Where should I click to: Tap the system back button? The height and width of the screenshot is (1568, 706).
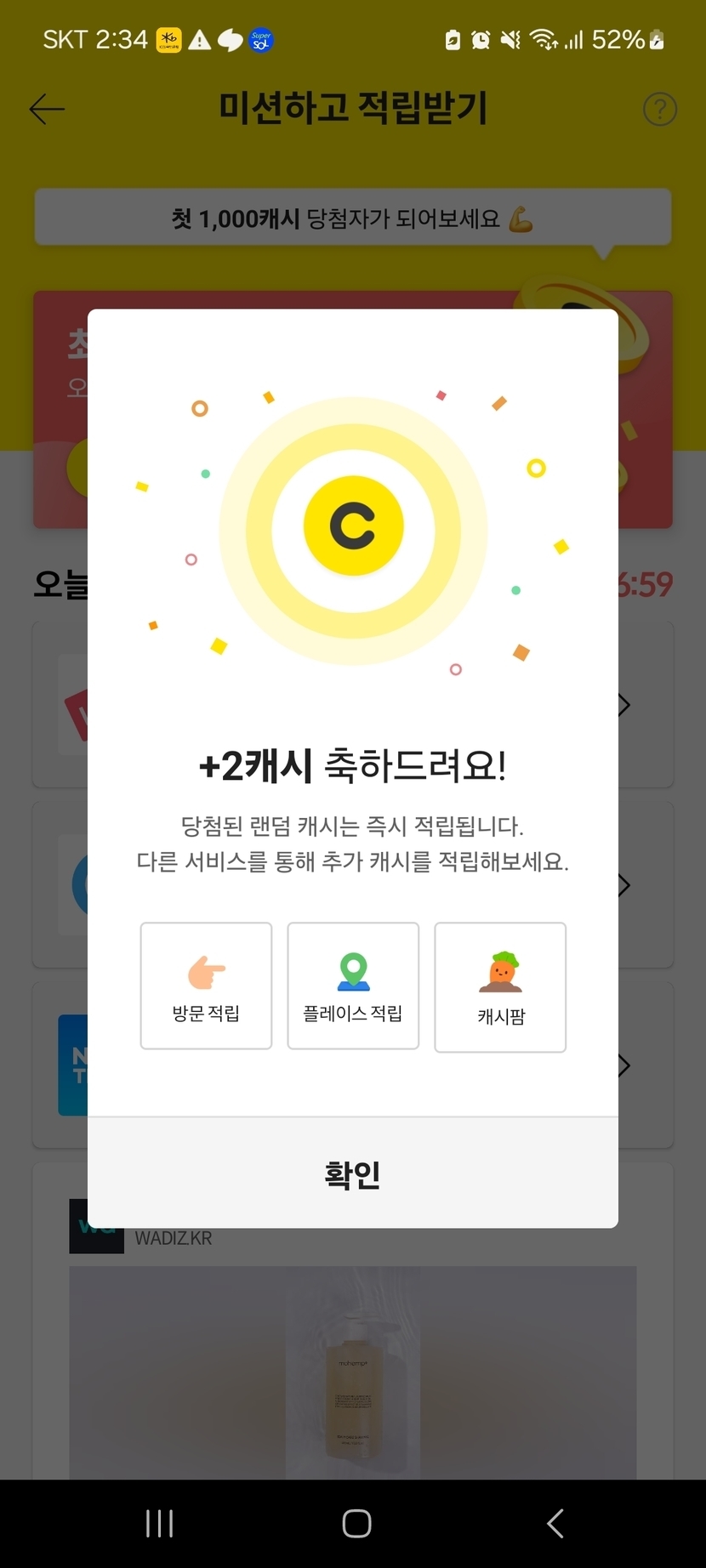click(555, 1523)
